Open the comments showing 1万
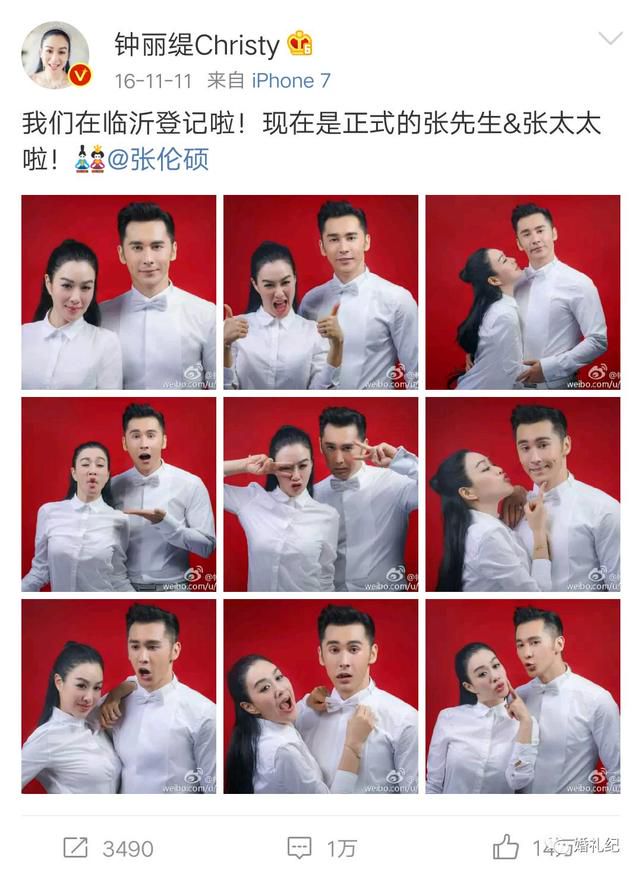Viewport: 640px width, 873px height. 320,848
